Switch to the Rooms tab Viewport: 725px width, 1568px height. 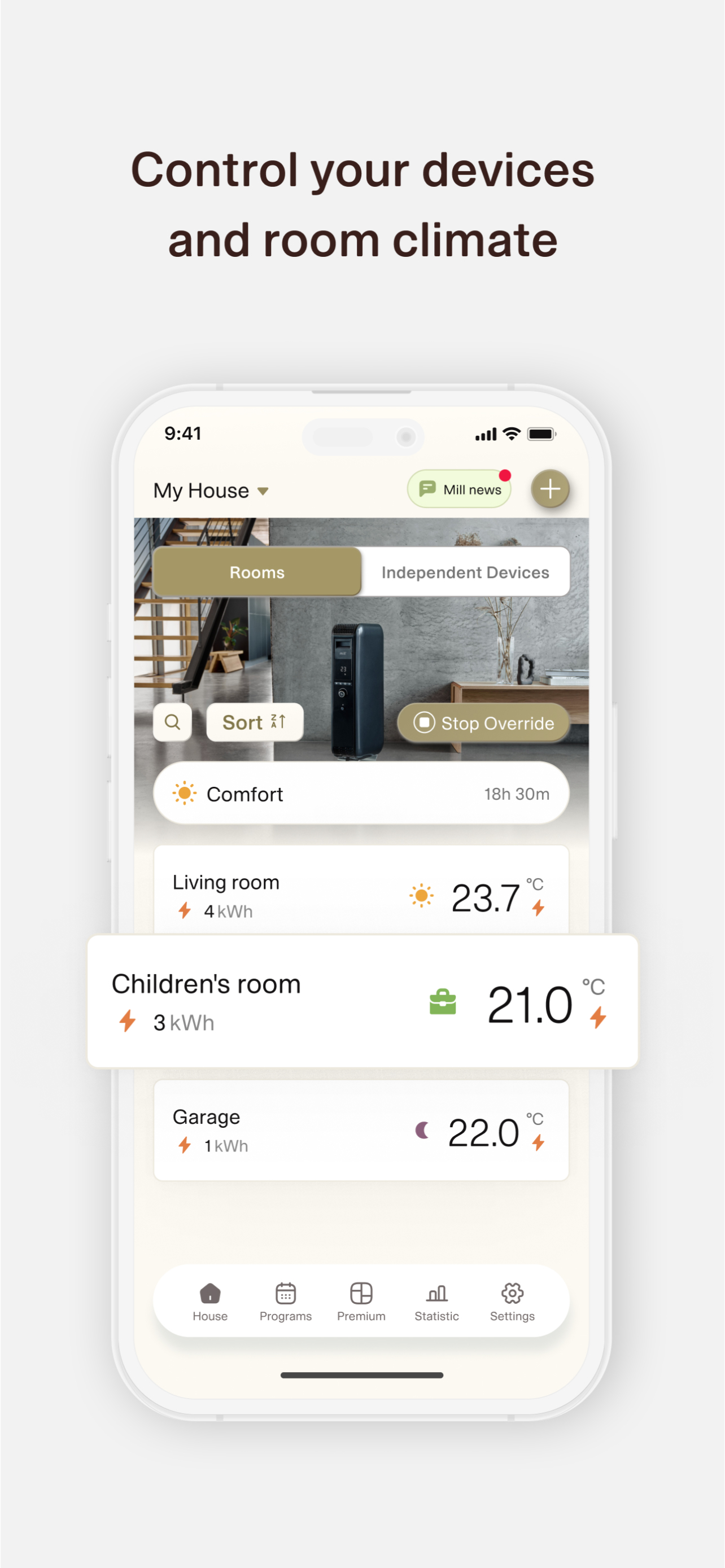pyautogui.click(x=257, y=572)
